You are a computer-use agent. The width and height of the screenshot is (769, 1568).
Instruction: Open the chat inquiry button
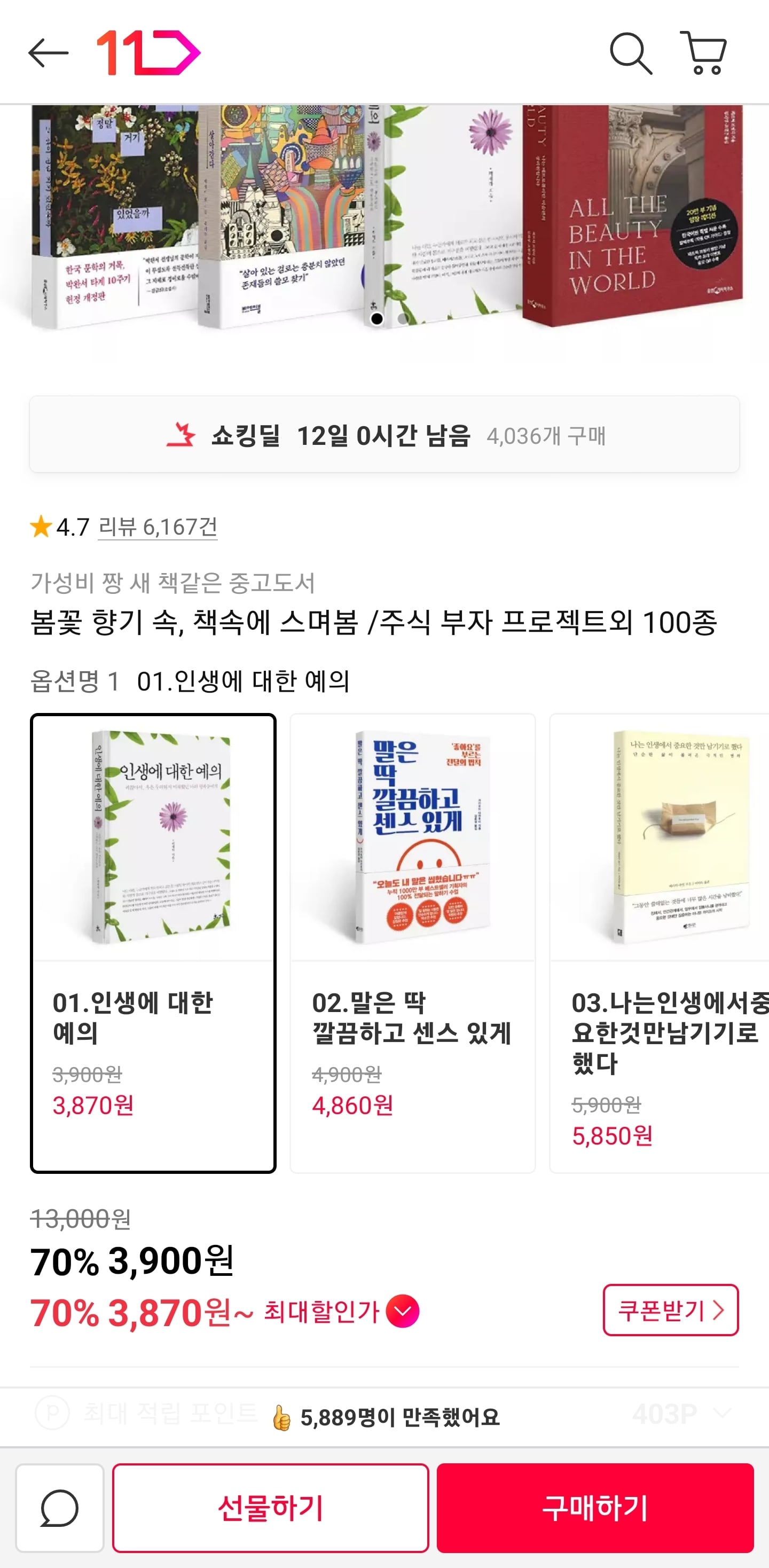pyautogui.click(x=60, y=1508)
